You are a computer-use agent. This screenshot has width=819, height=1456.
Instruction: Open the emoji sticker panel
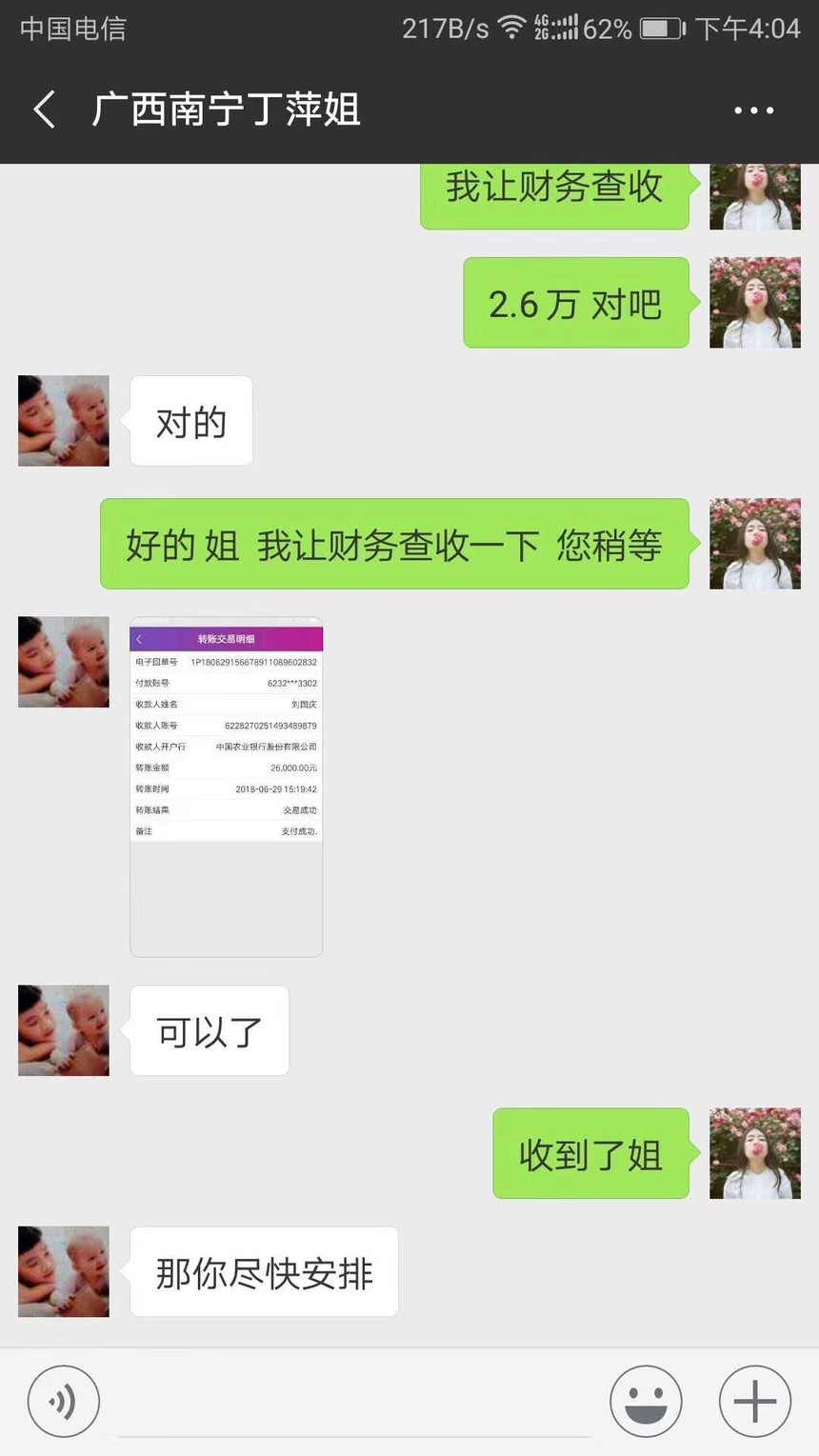pos(646,1401)
